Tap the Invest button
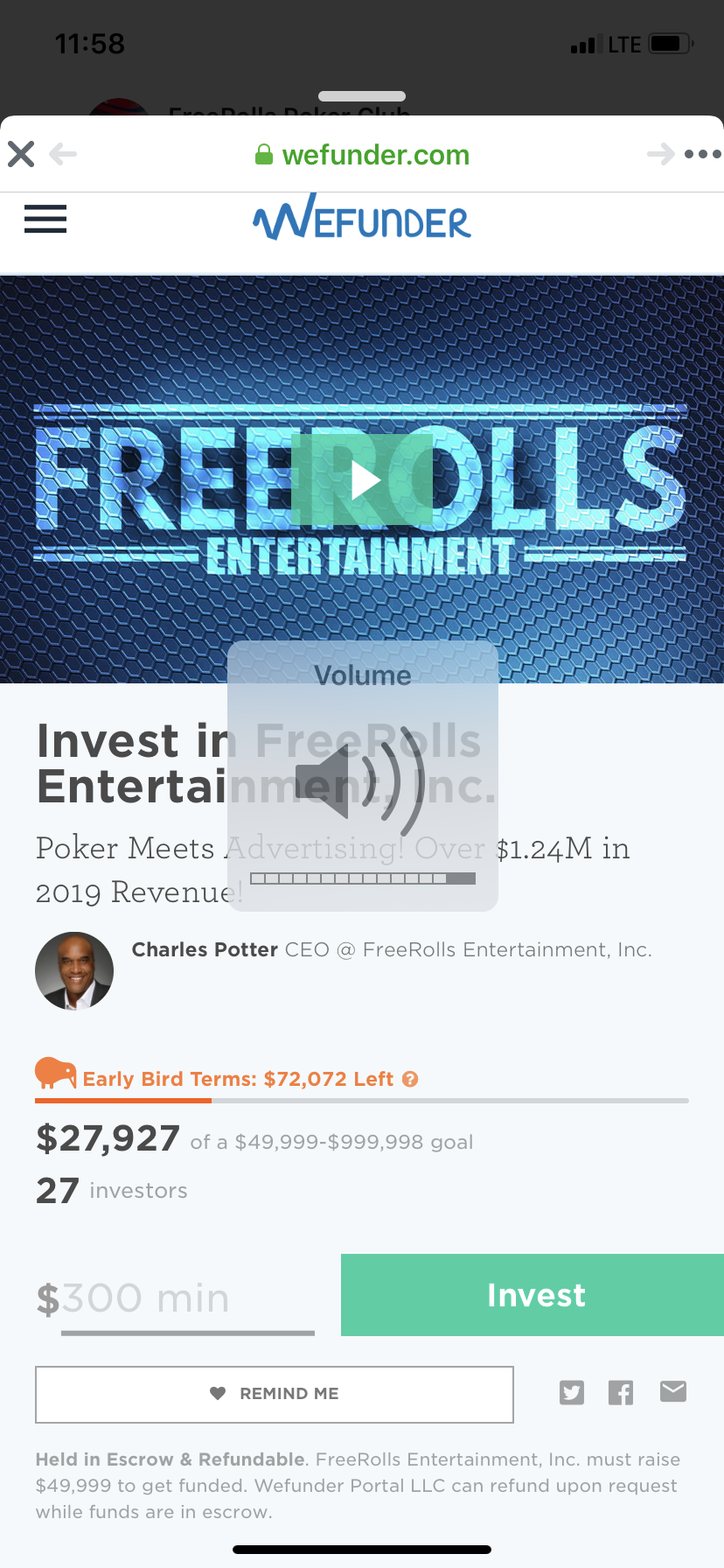The image size is (724, 1568). coord(533,1295)
